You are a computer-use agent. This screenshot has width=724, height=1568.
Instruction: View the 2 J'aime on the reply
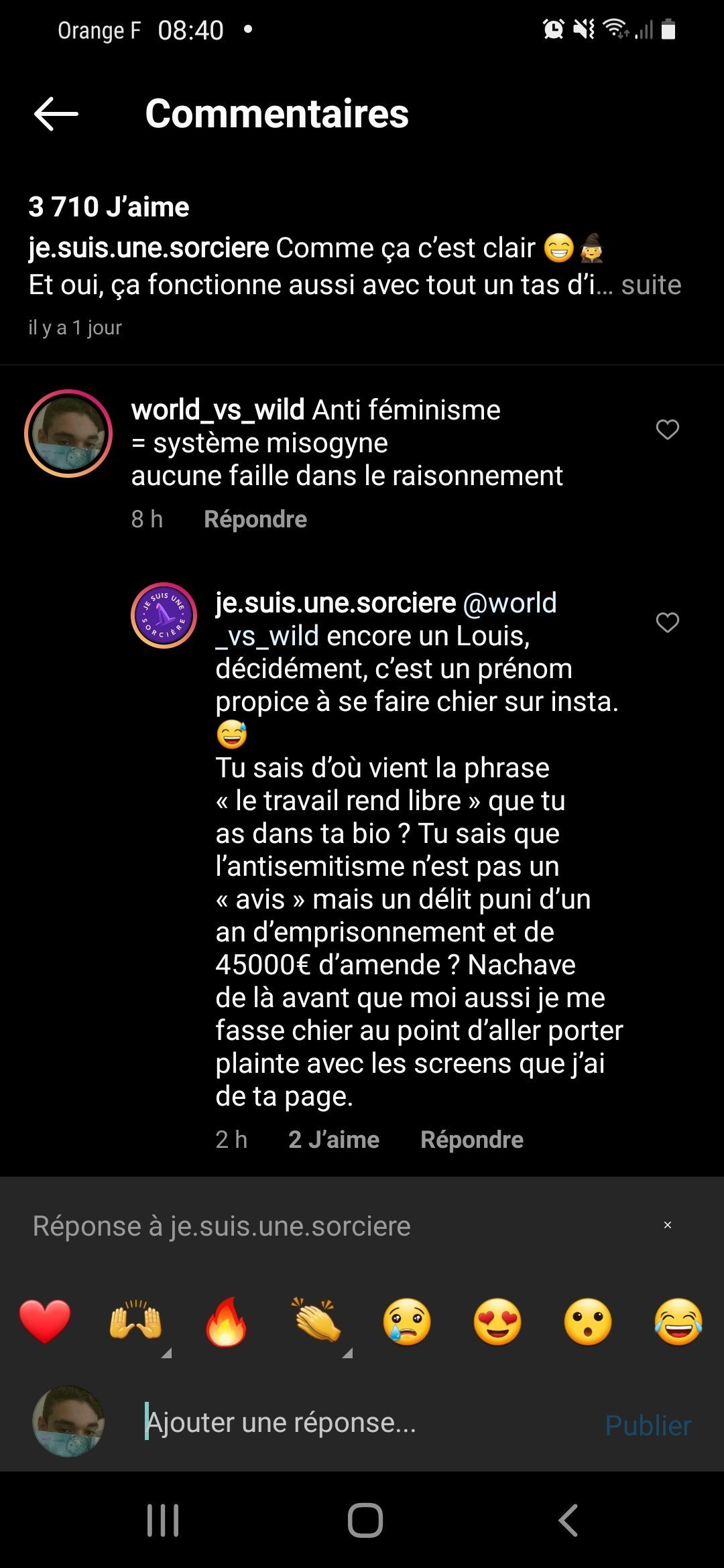click(x=334, y=1140)
